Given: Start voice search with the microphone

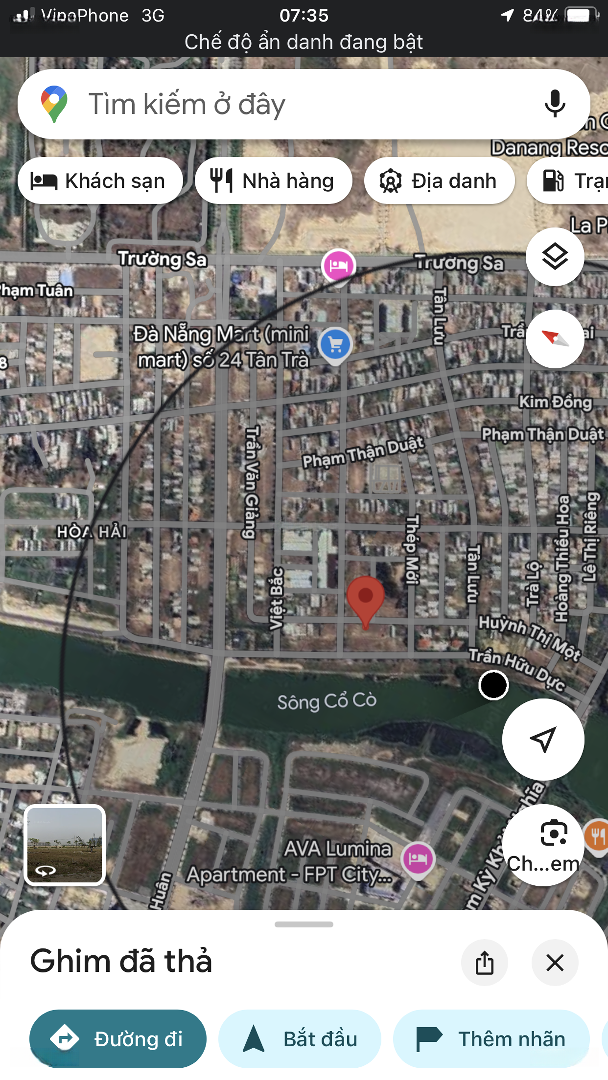Looking at the screenshot, I should pyautogui.click(x=555, y=104).
